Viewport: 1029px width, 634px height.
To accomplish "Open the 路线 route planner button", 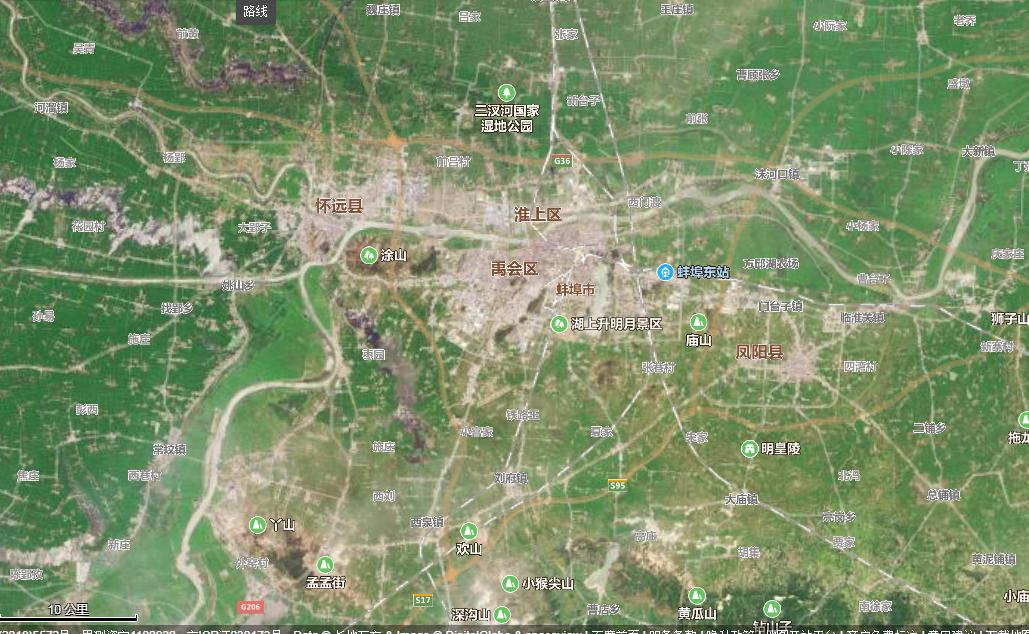I will pyautogui.click(x=256, y=12).
